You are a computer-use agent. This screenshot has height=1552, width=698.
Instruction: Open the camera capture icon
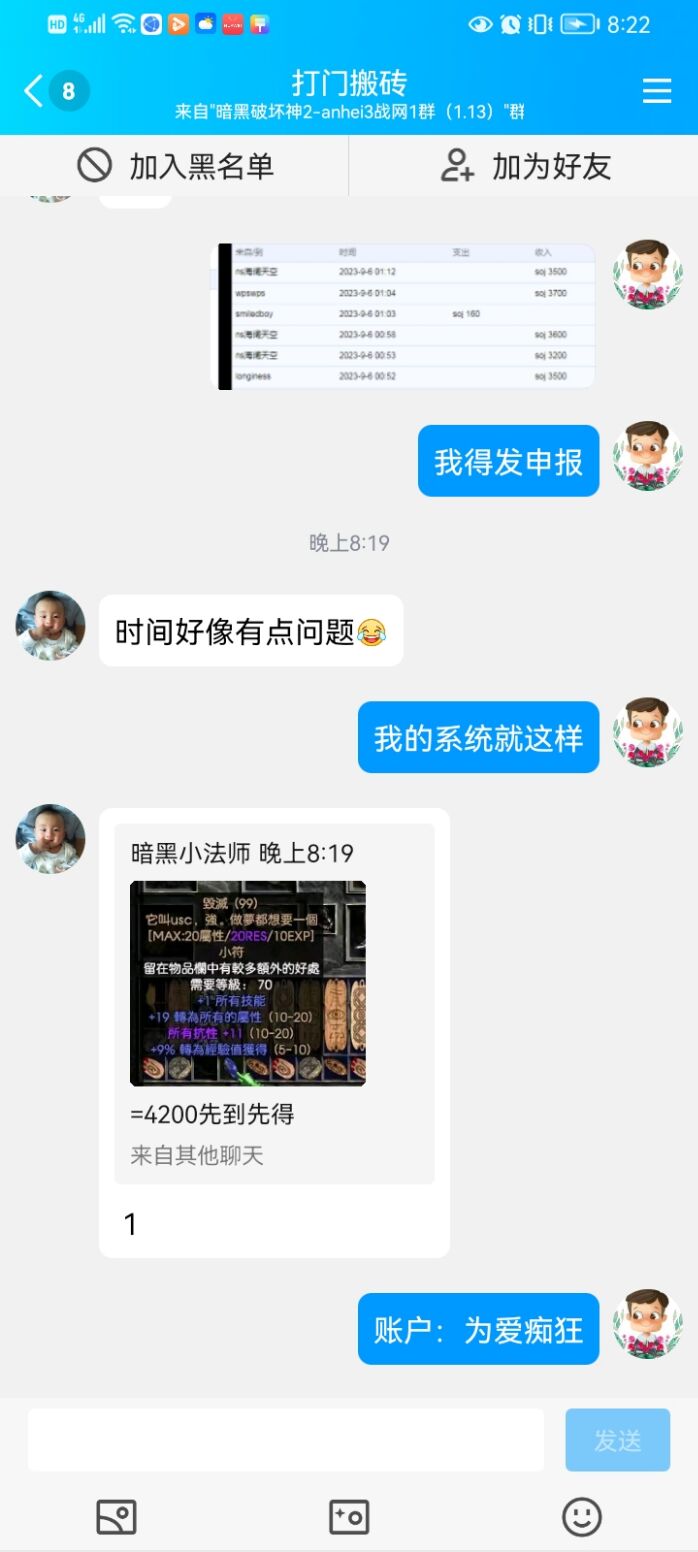(x=349, y=1517)
